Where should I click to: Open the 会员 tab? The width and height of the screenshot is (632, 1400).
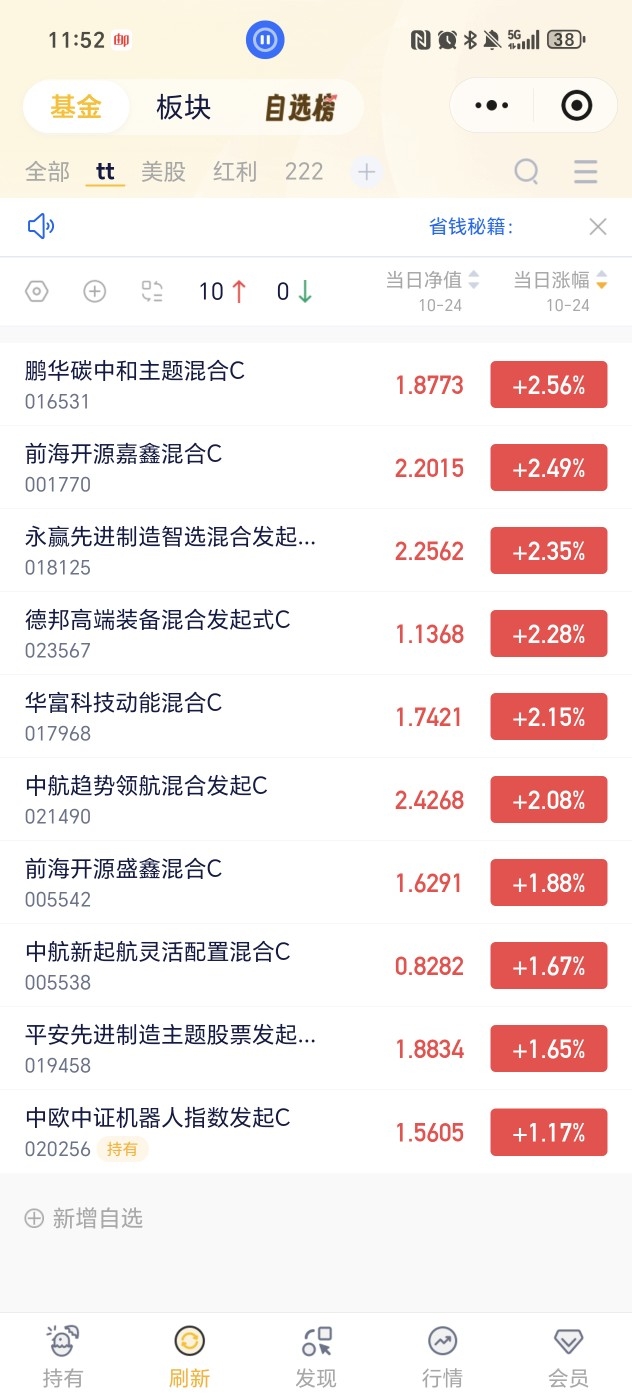[568, 1357]
